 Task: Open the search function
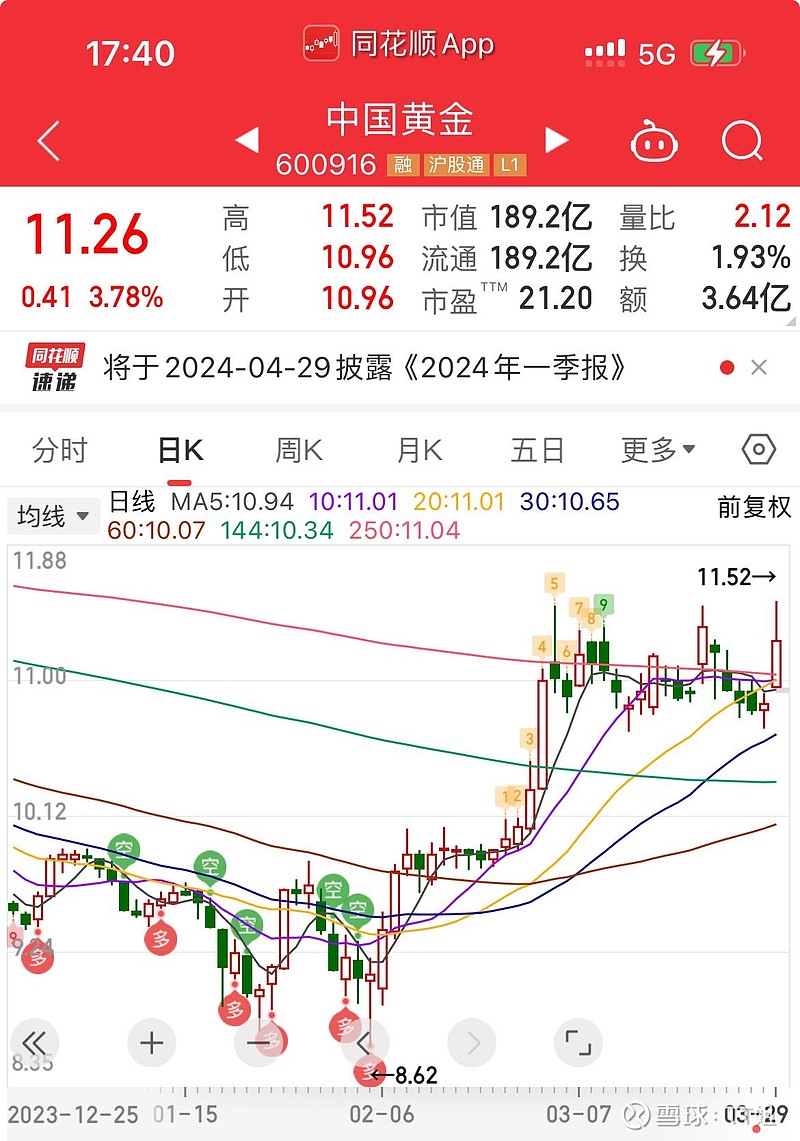(x=744, y=141)
